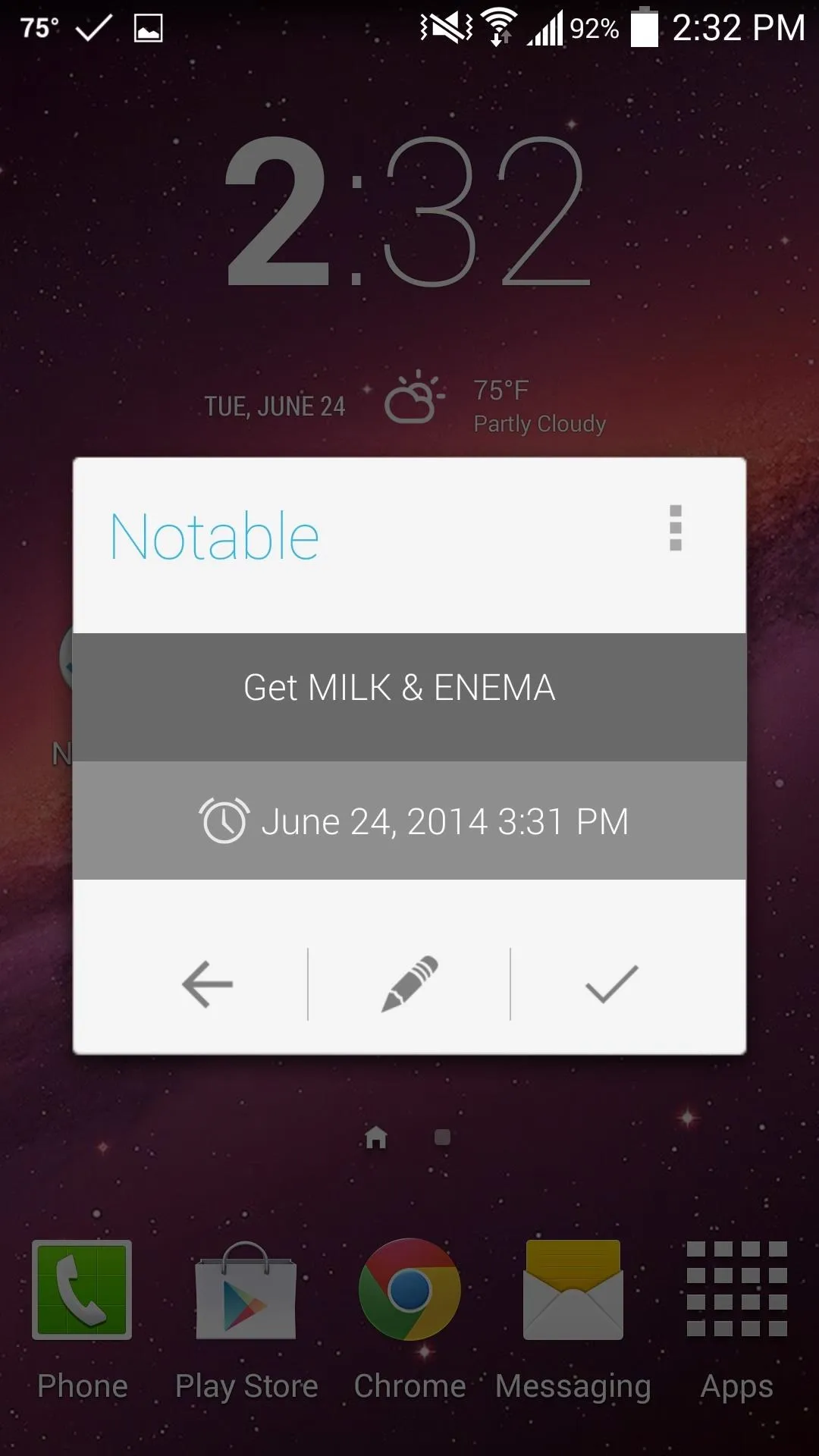The width and height of the screenshot is (819, 1456).
Task: Tap the back arrow in the note dialog
Action: [207, 984]
